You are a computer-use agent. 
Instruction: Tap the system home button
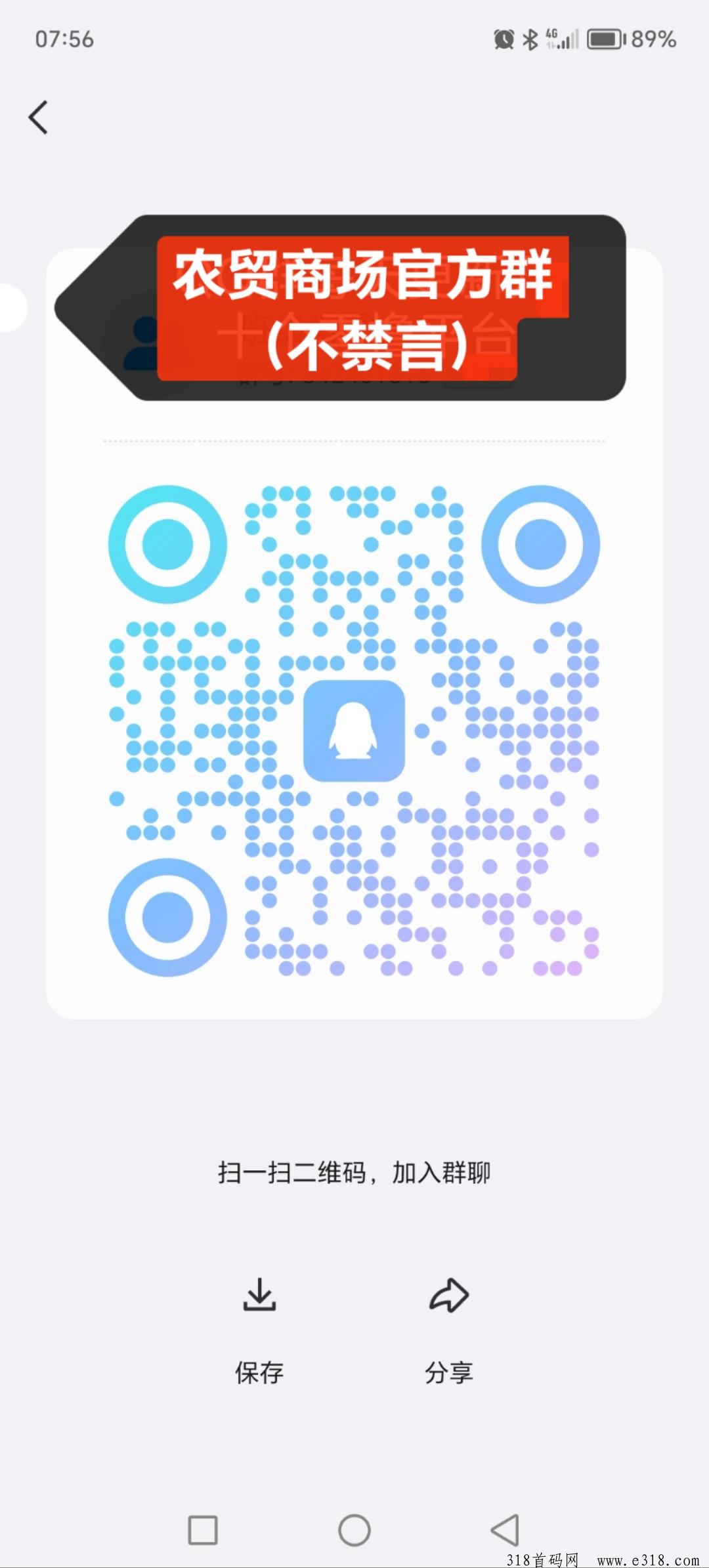(x=354, y=1531)
